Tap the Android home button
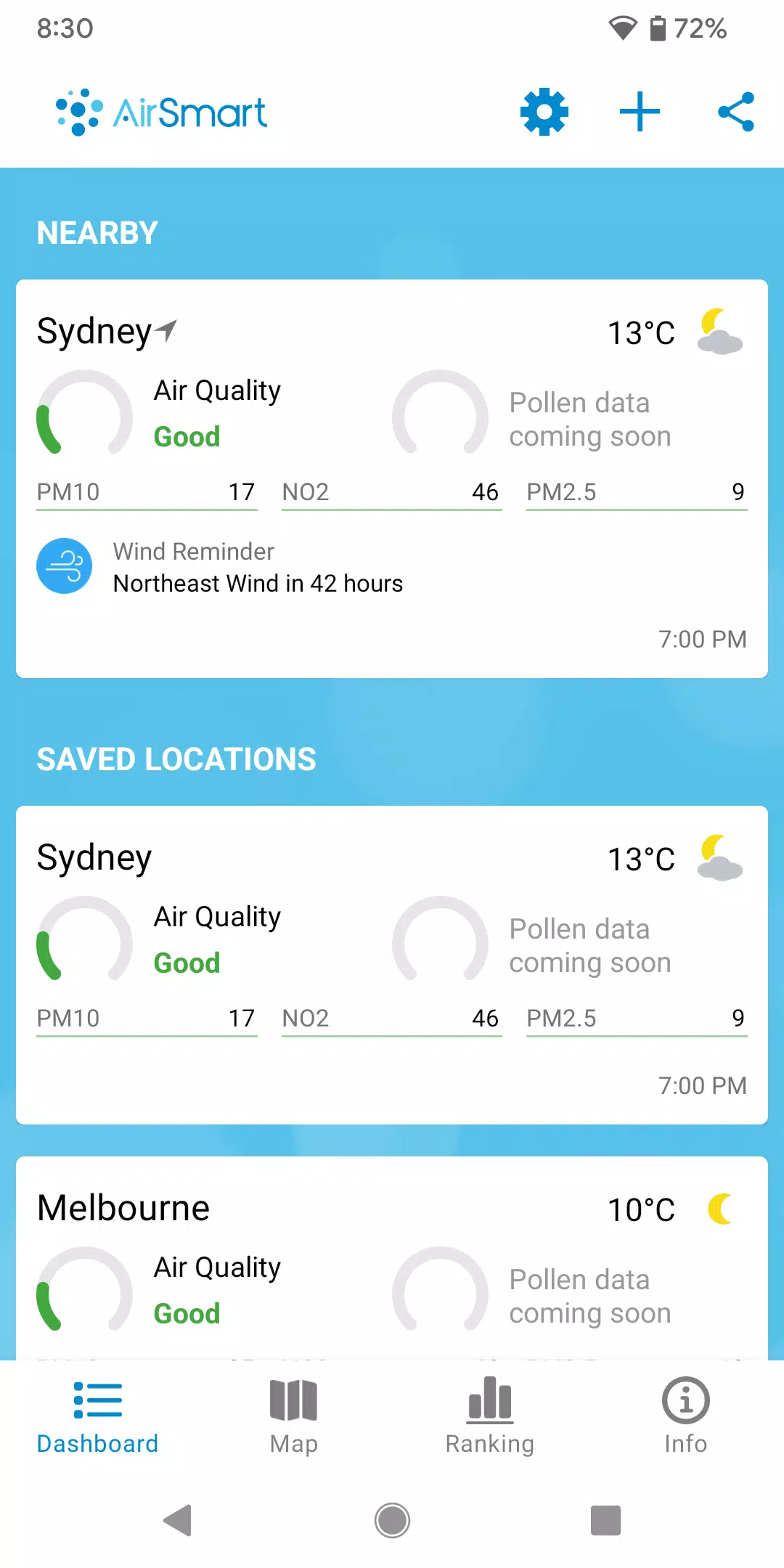784x1568 pixels. 392,1519
